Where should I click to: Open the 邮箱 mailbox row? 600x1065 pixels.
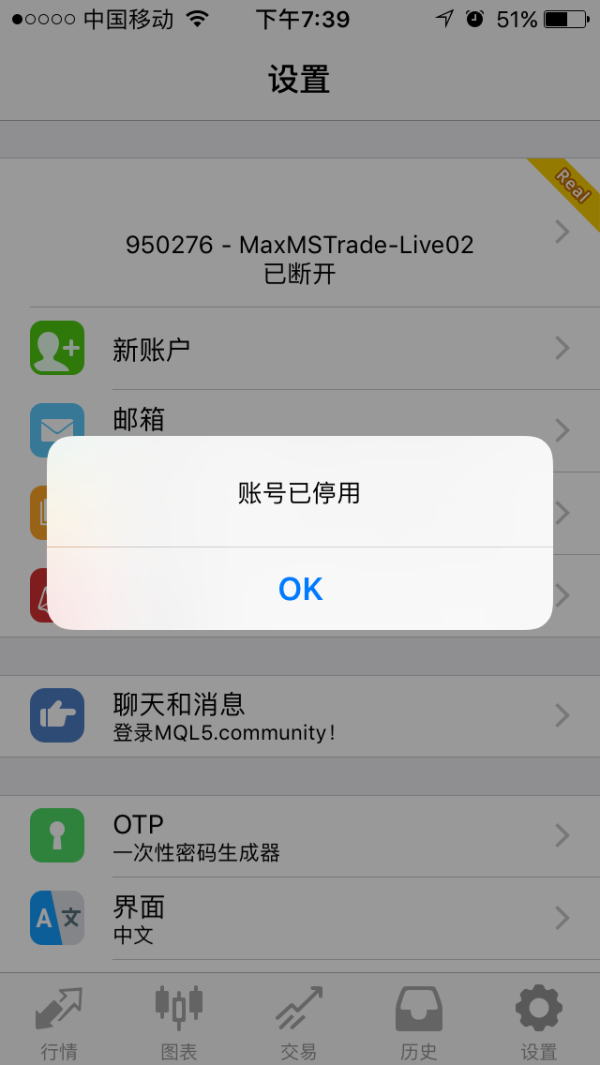coord(300,418)
